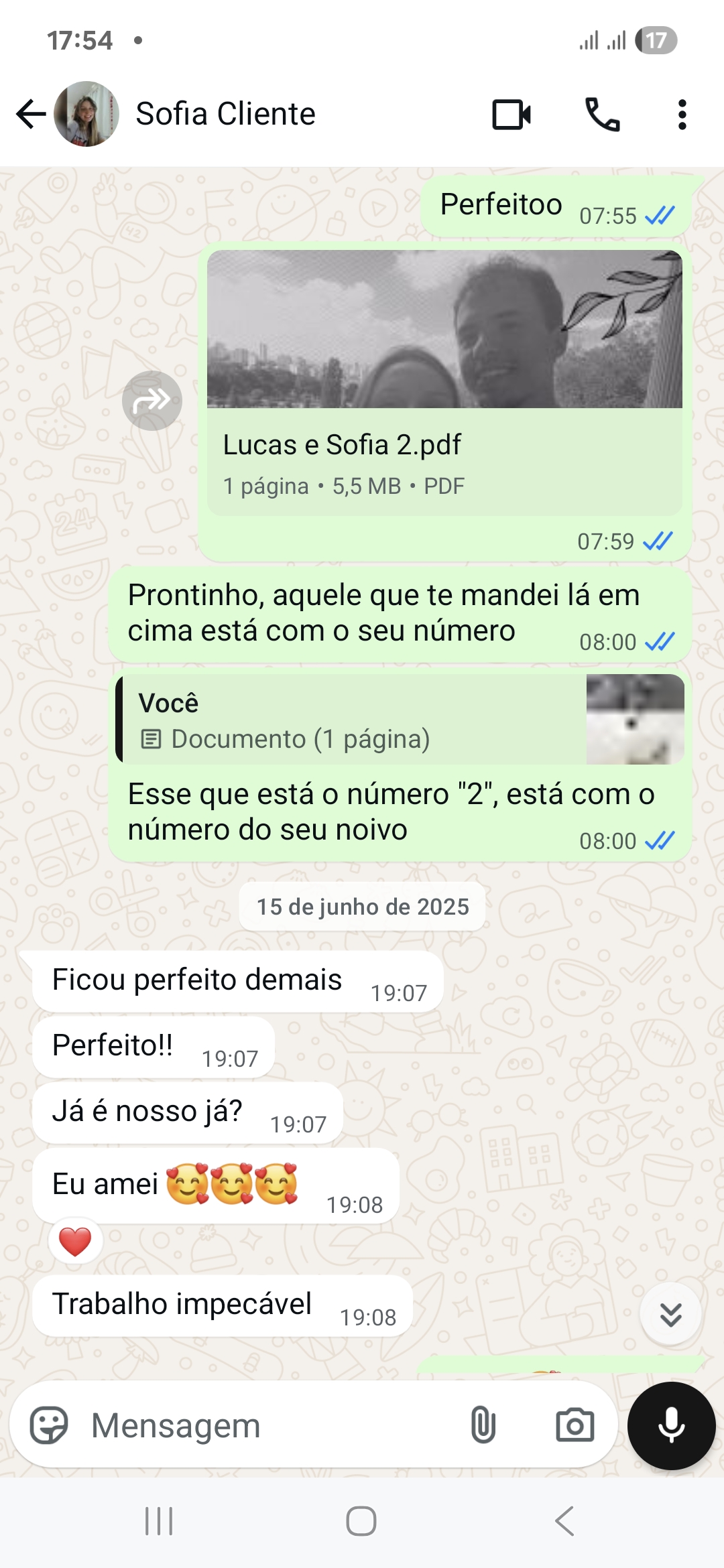This screenshot has width=724, height=1568.
Task: Open Sofia Cliente contact info
Action: 225,114
